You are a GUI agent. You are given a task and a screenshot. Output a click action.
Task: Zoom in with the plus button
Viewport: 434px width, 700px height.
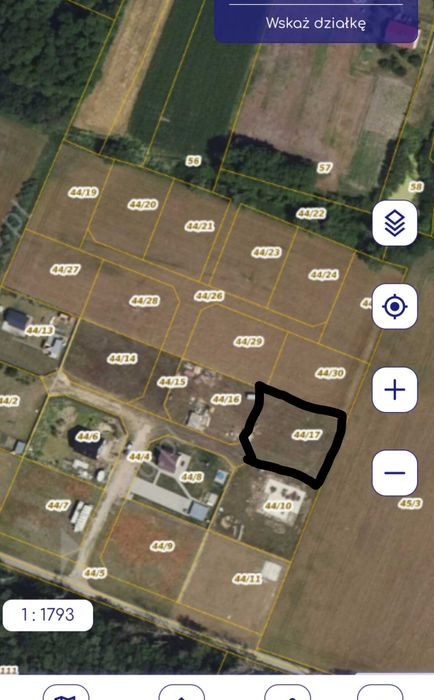(x=395, y=390)
